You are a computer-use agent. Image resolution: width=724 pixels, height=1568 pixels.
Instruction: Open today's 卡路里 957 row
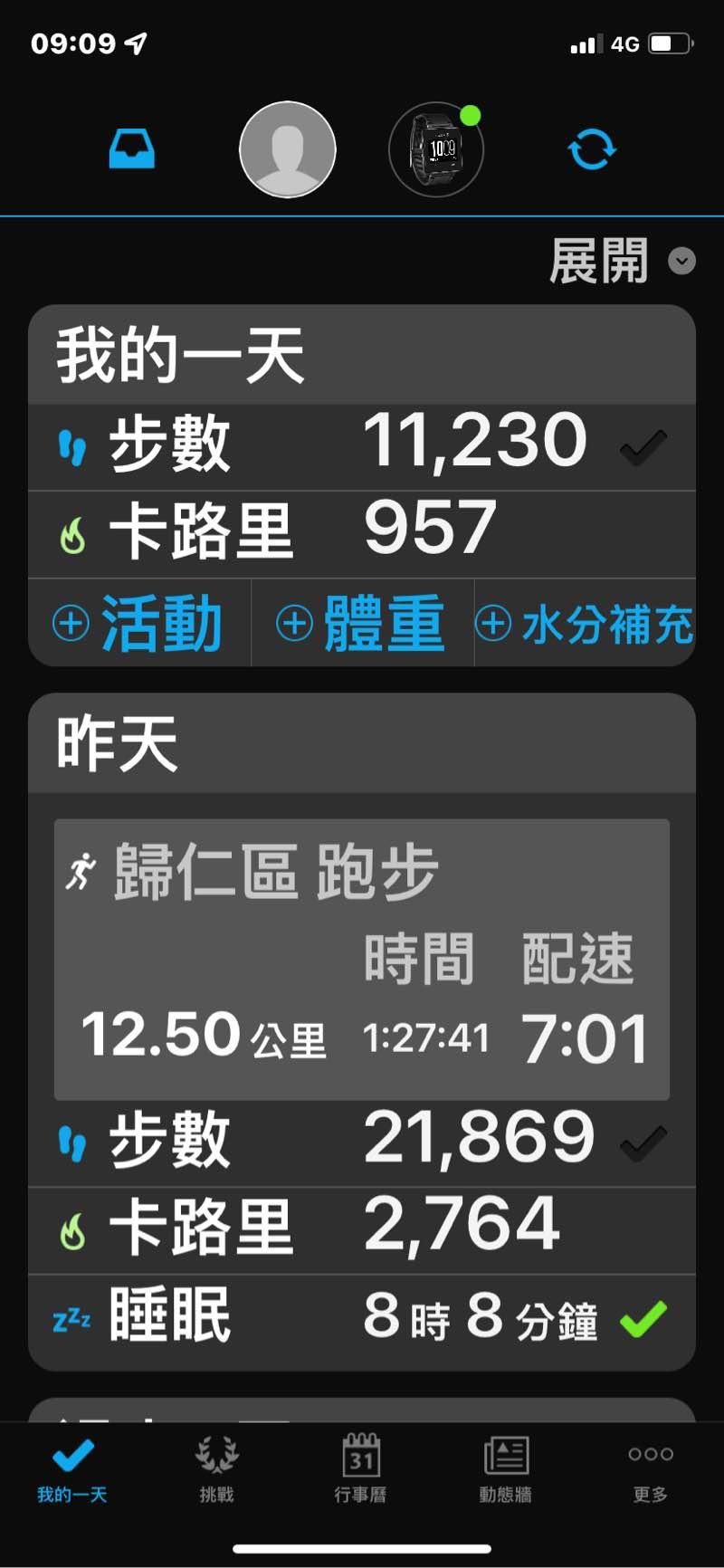362,533
